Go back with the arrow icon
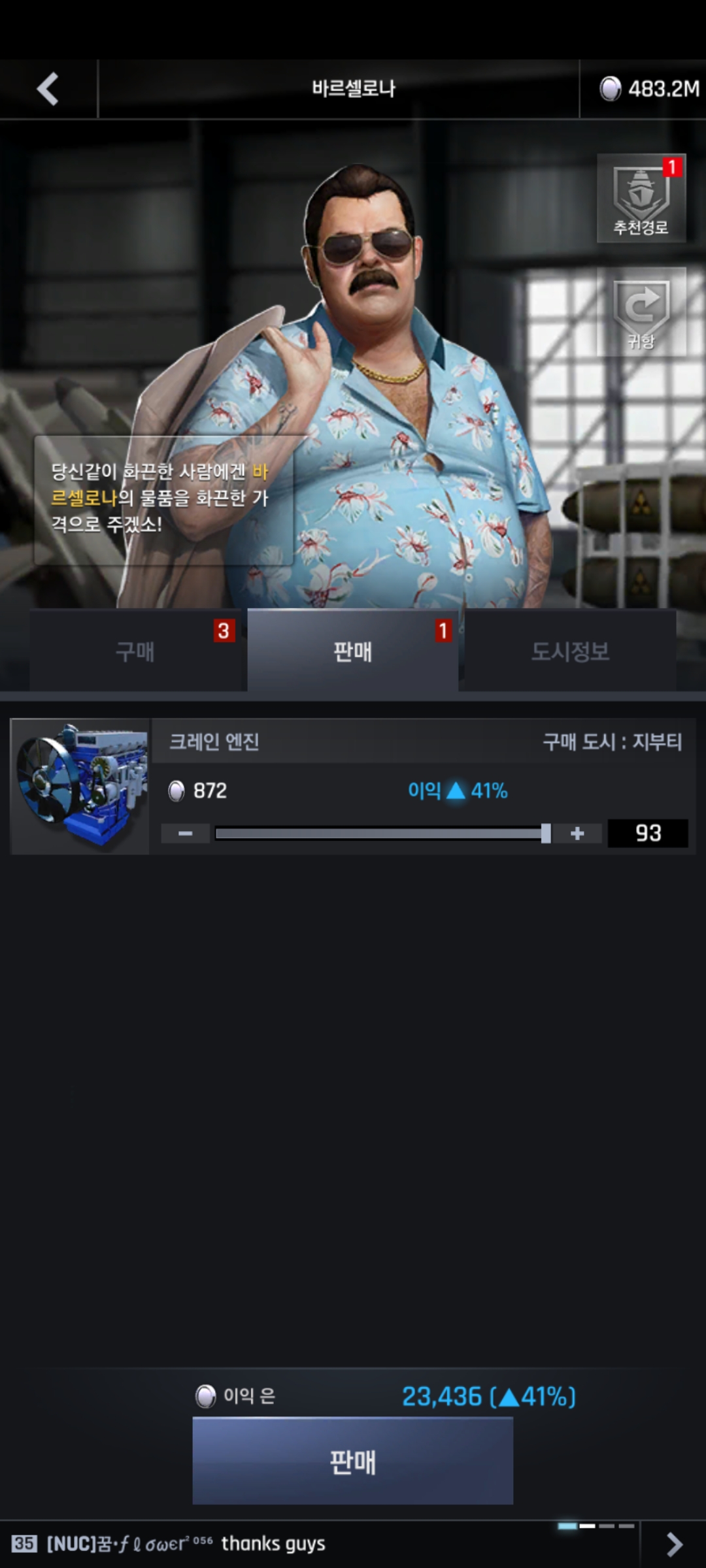 (x=48, y=89)
